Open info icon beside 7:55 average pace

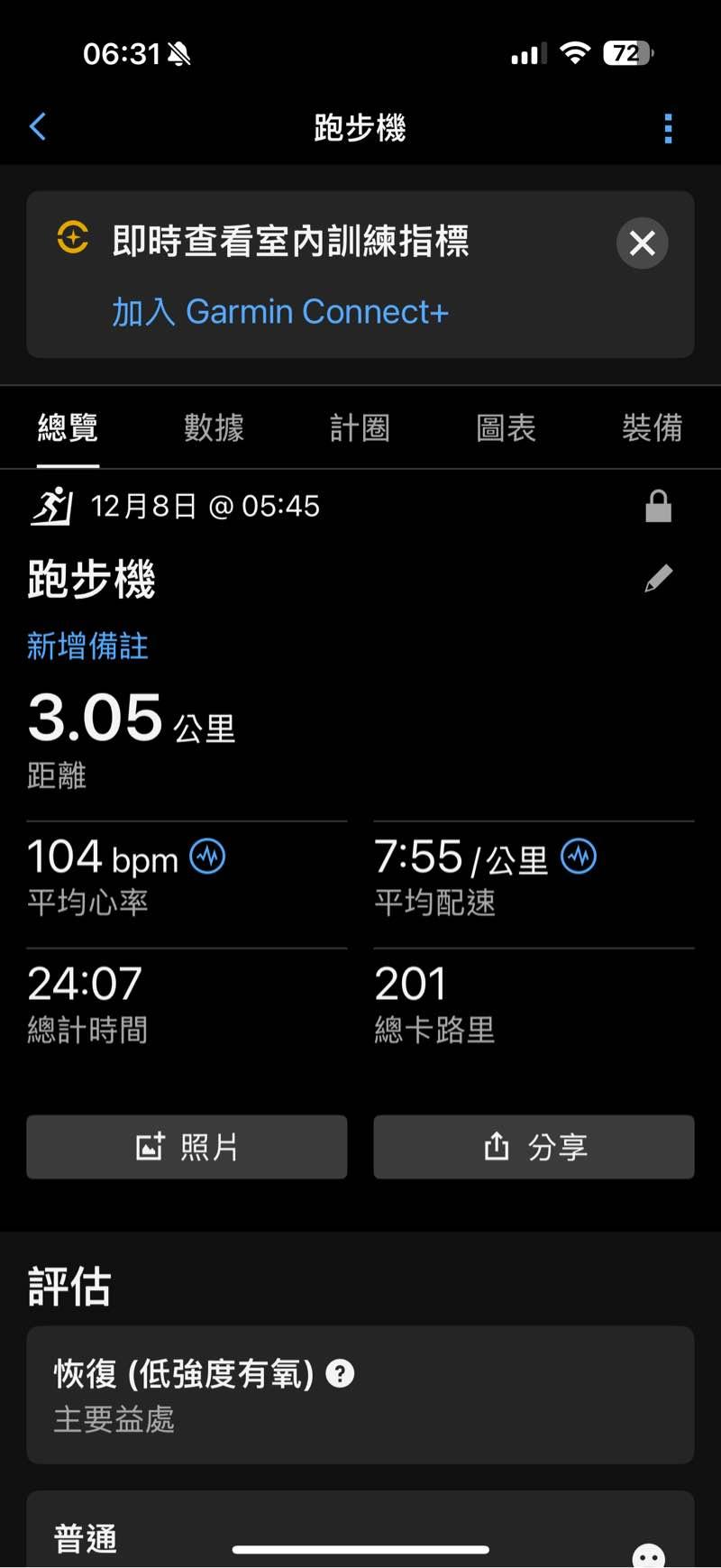[579, 857]
